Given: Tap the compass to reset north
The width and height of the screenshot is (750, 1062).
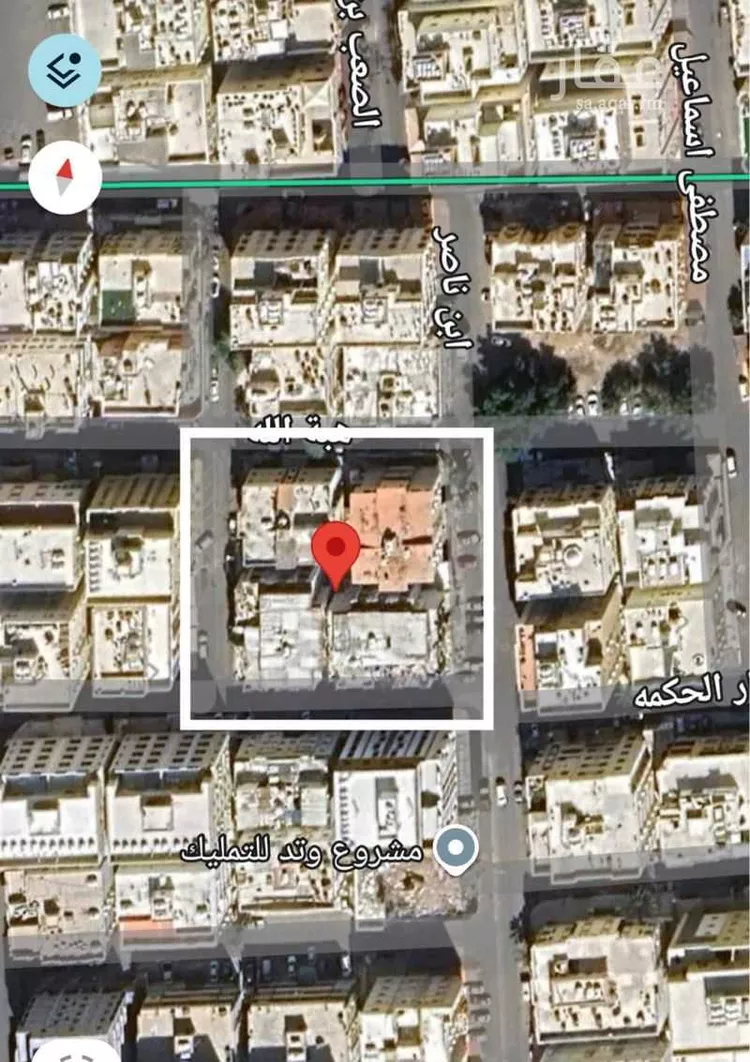Looking at the screenshot, I should (x=64, y=178).
